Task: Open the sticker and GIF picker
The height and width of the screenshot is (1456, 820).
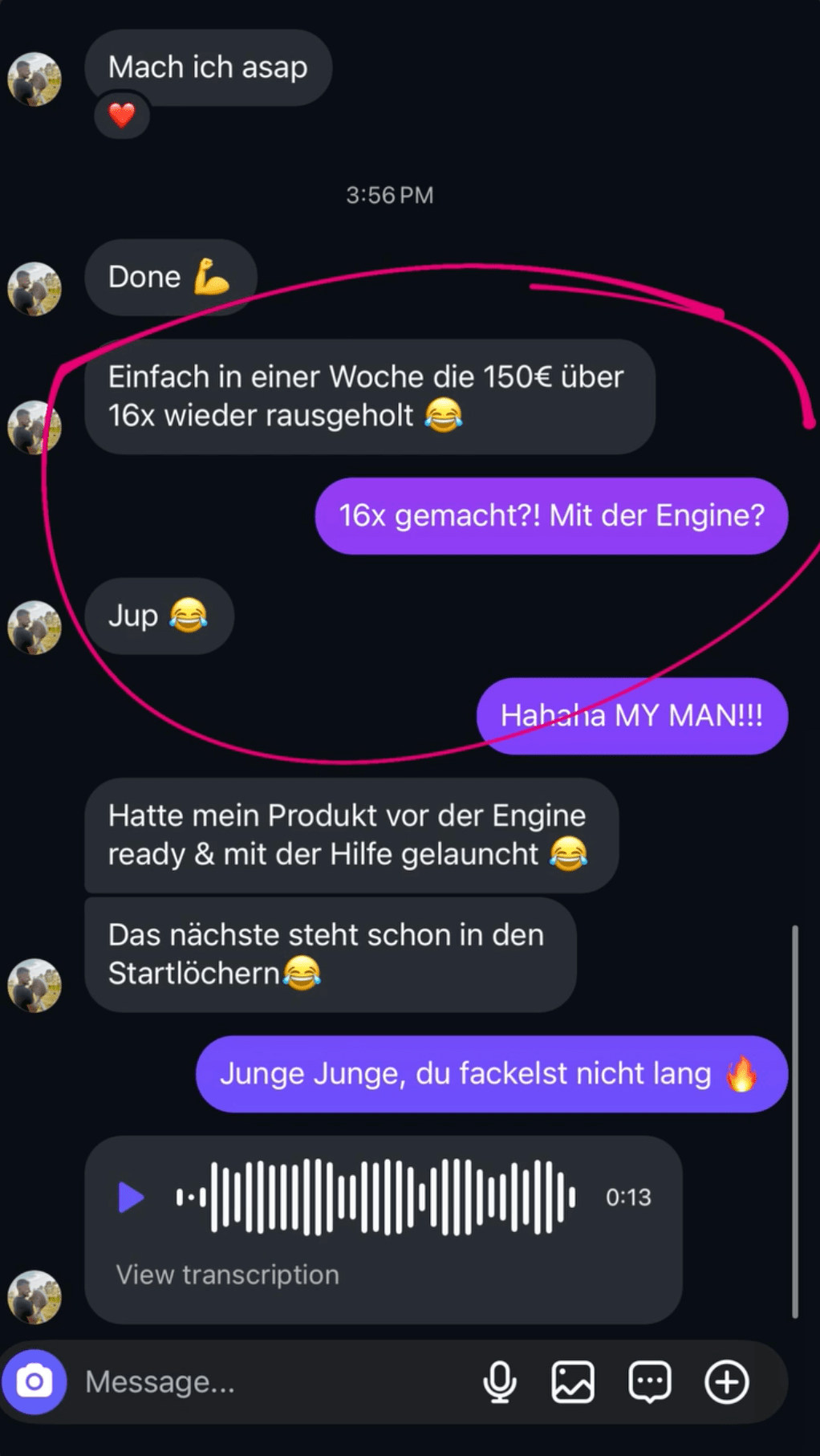Action: point(649,1382)
